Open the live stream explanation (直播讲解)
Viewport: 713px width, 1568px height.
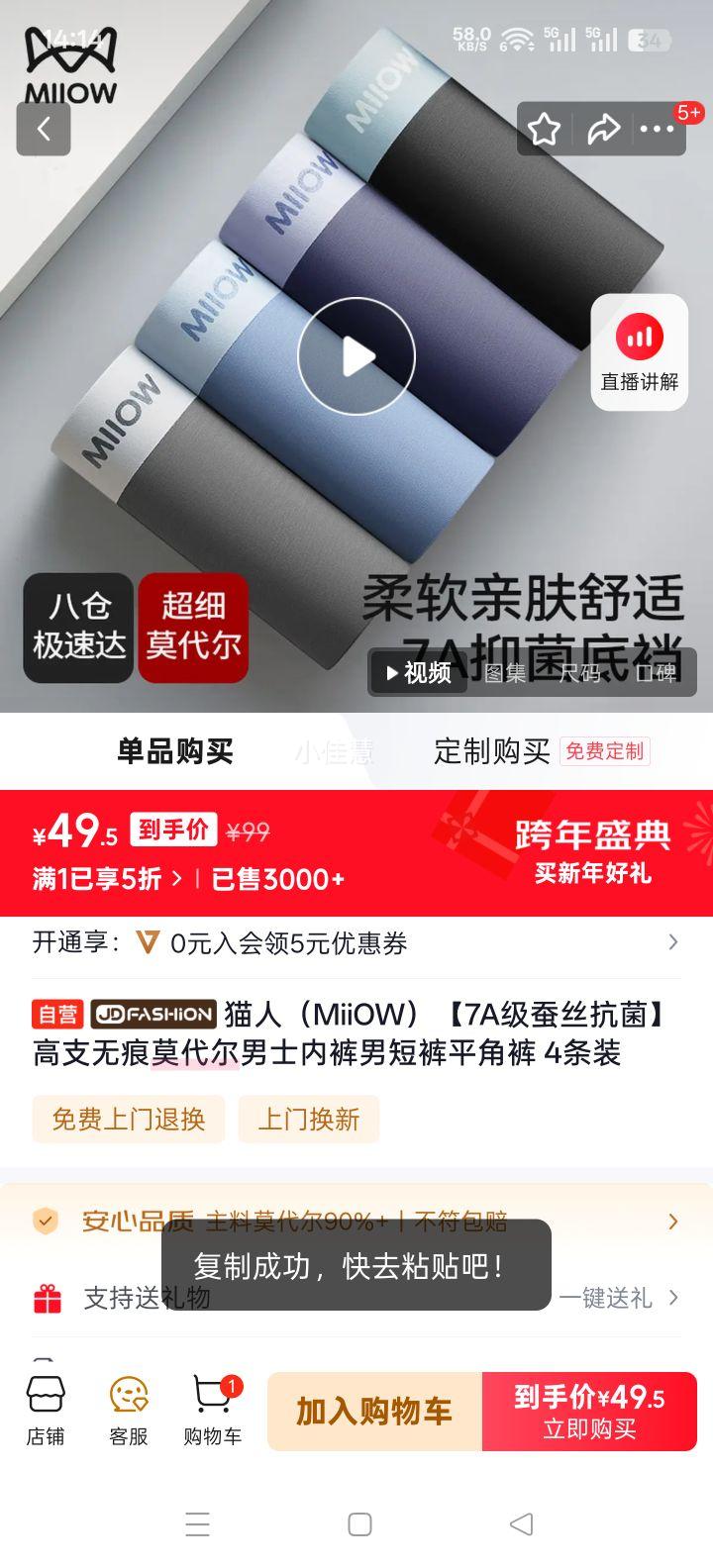tap(639, 351)
